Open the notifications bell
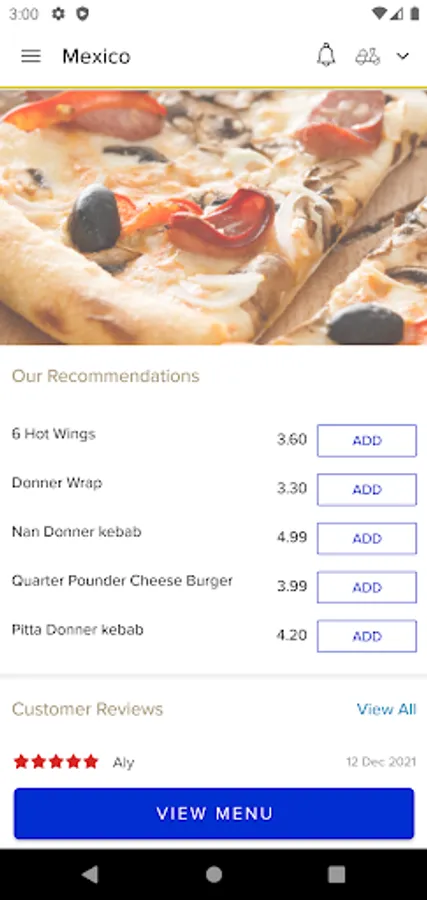 (326, 56)
